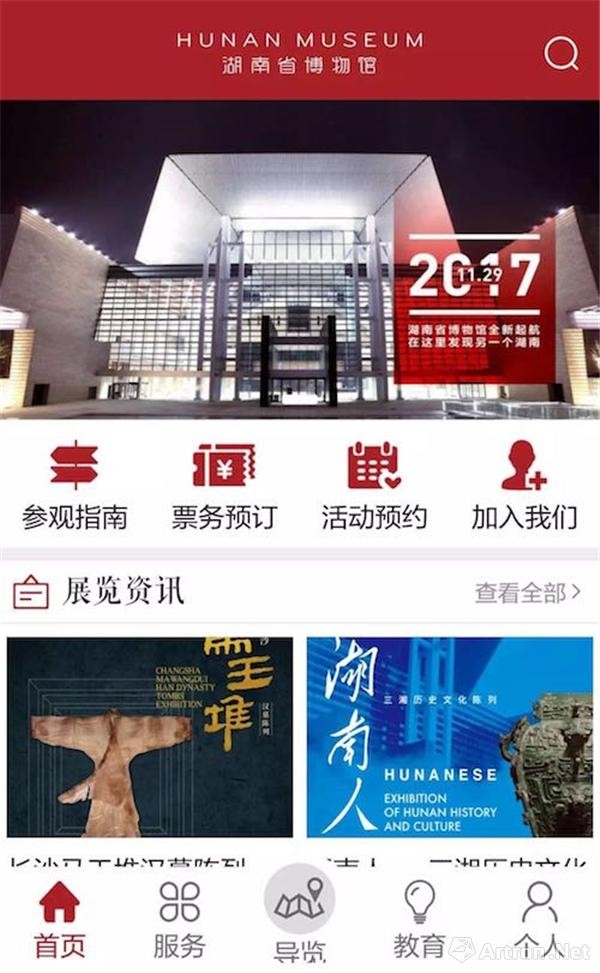The image size is (600, 973).
Task: Open the 2017 museum reopening banner
Action: [x=300, y=258]
